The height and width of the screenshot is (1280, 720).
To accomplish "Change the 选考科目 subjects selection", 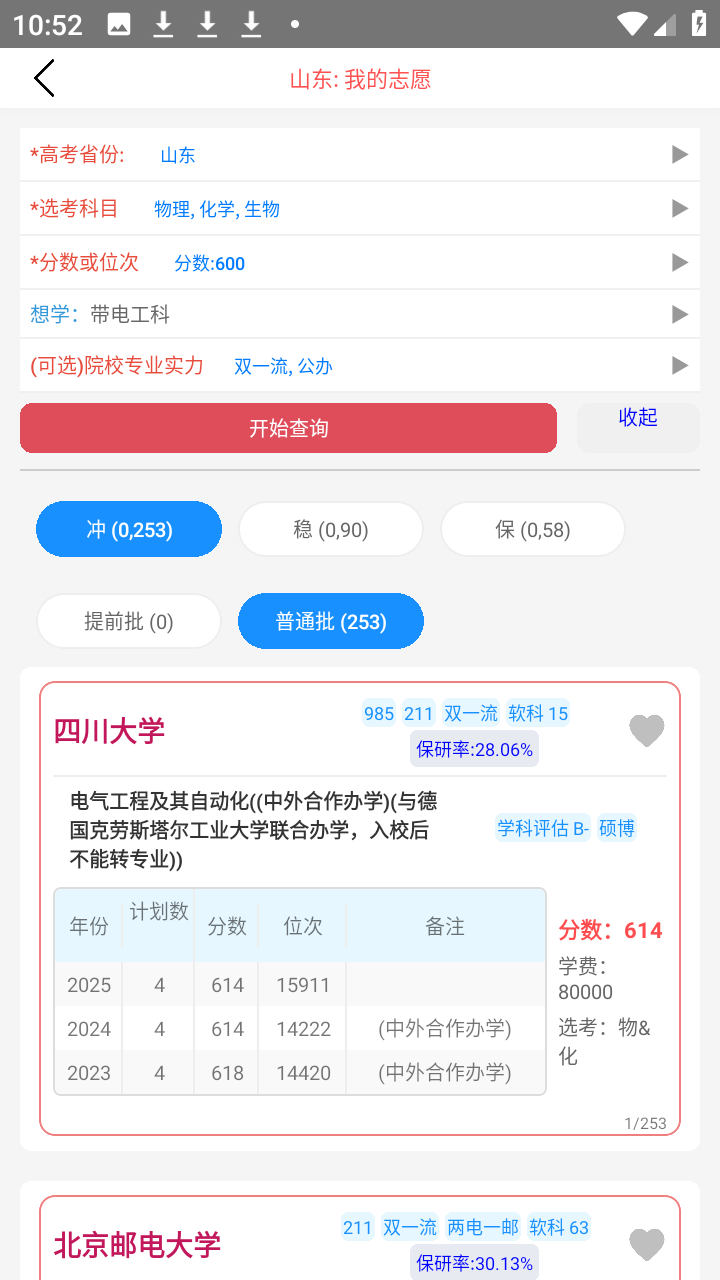I will [360, 209].
